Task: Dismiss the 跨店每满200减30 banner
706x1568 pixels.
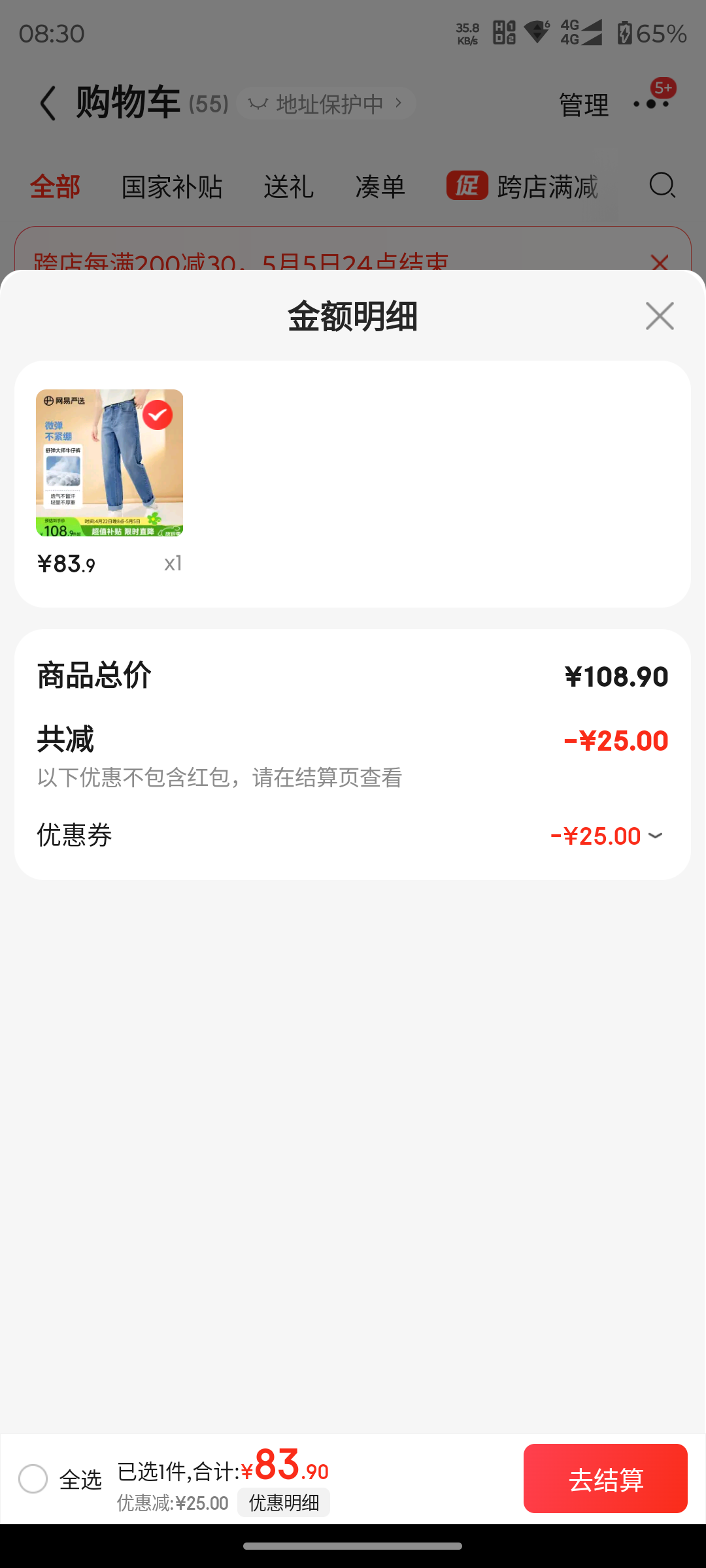Action: point(660,263)
